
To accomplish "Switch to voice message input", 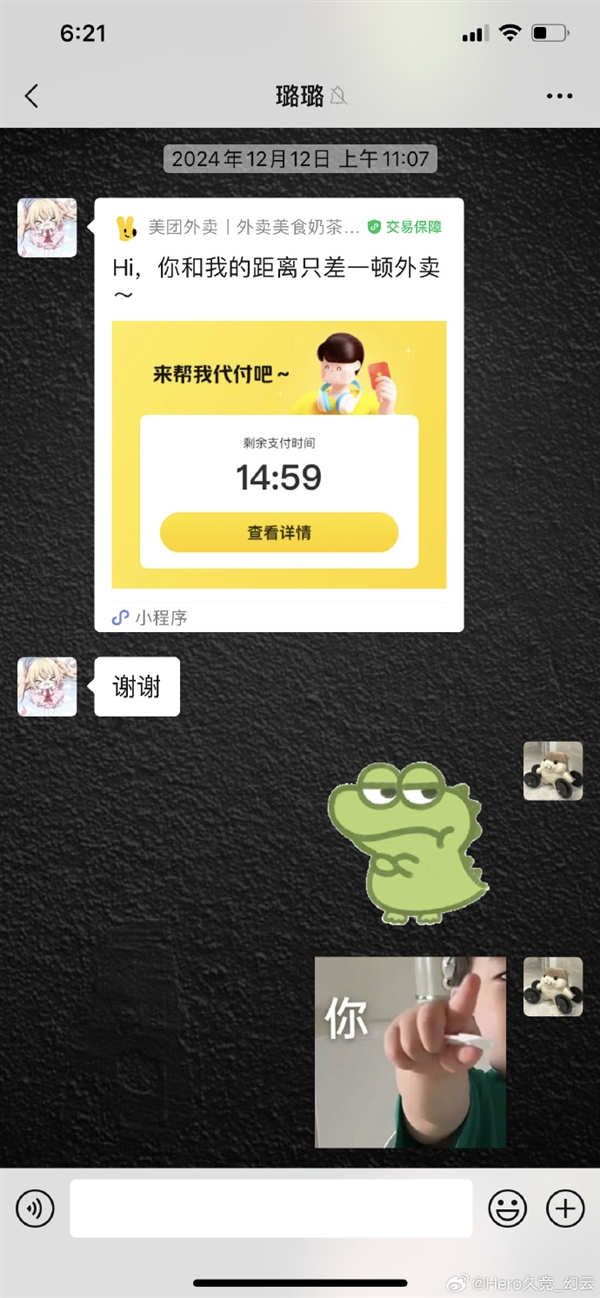I will coord(35,1209).
